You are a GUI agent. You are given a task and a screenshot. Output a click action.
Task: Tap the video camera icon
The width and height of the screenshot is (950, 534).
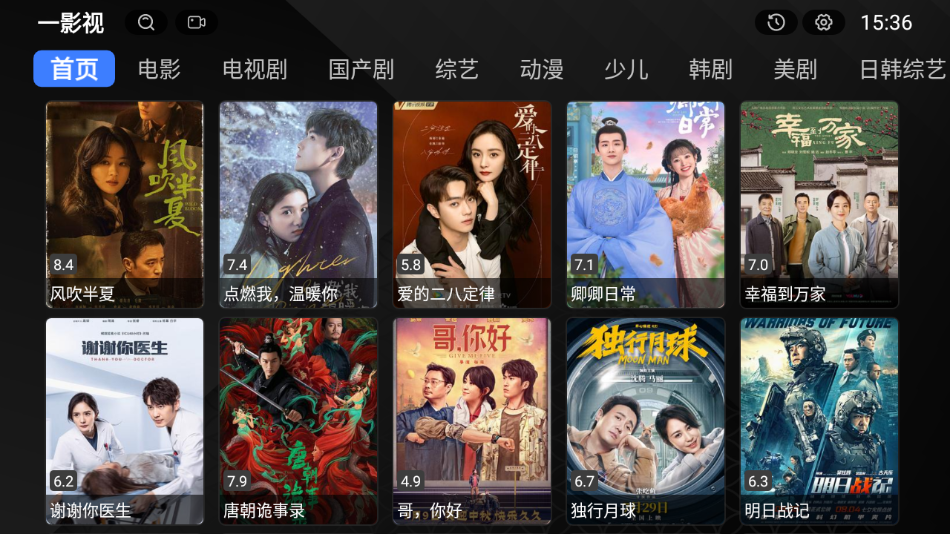click(196, 22)
